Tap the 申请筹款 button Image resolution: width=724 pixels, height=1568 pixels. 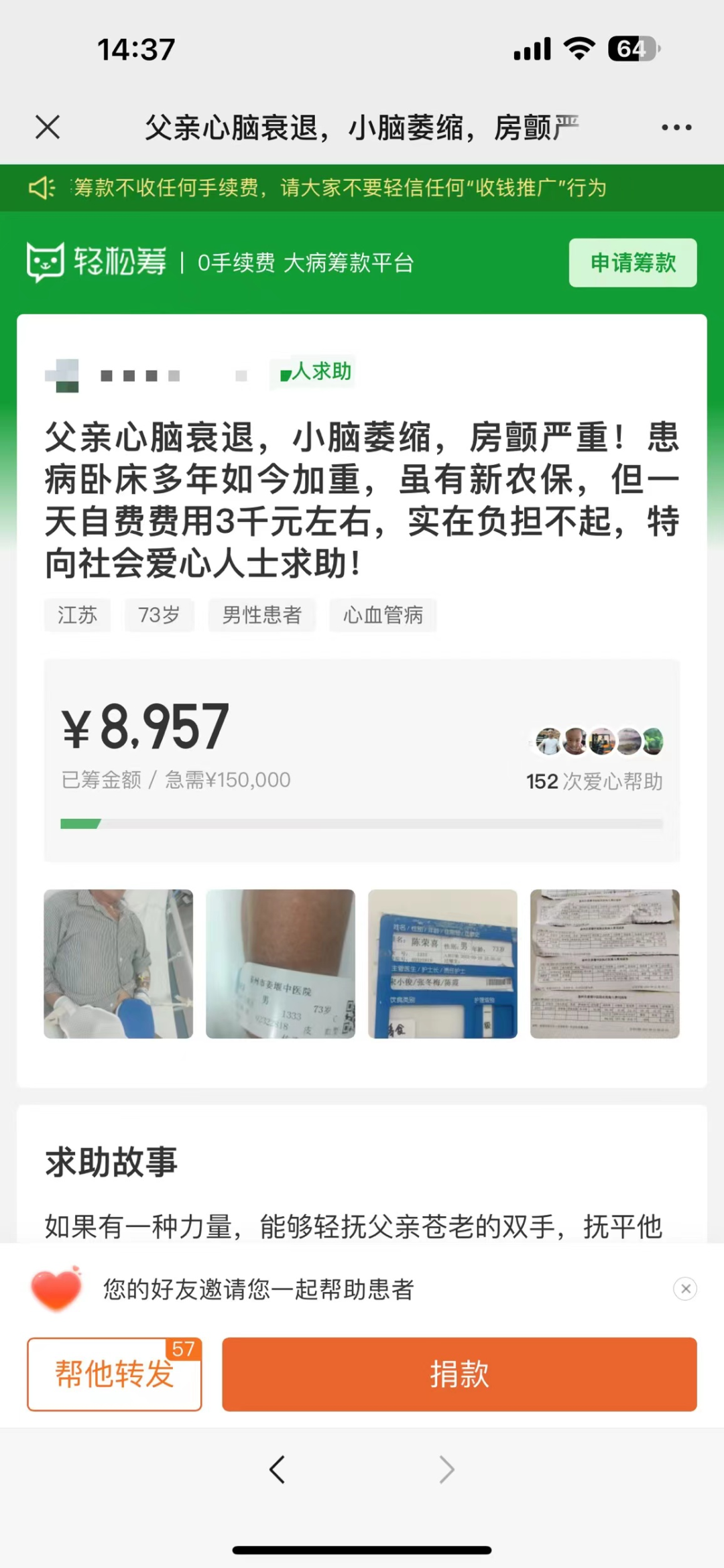pos(632,263)
